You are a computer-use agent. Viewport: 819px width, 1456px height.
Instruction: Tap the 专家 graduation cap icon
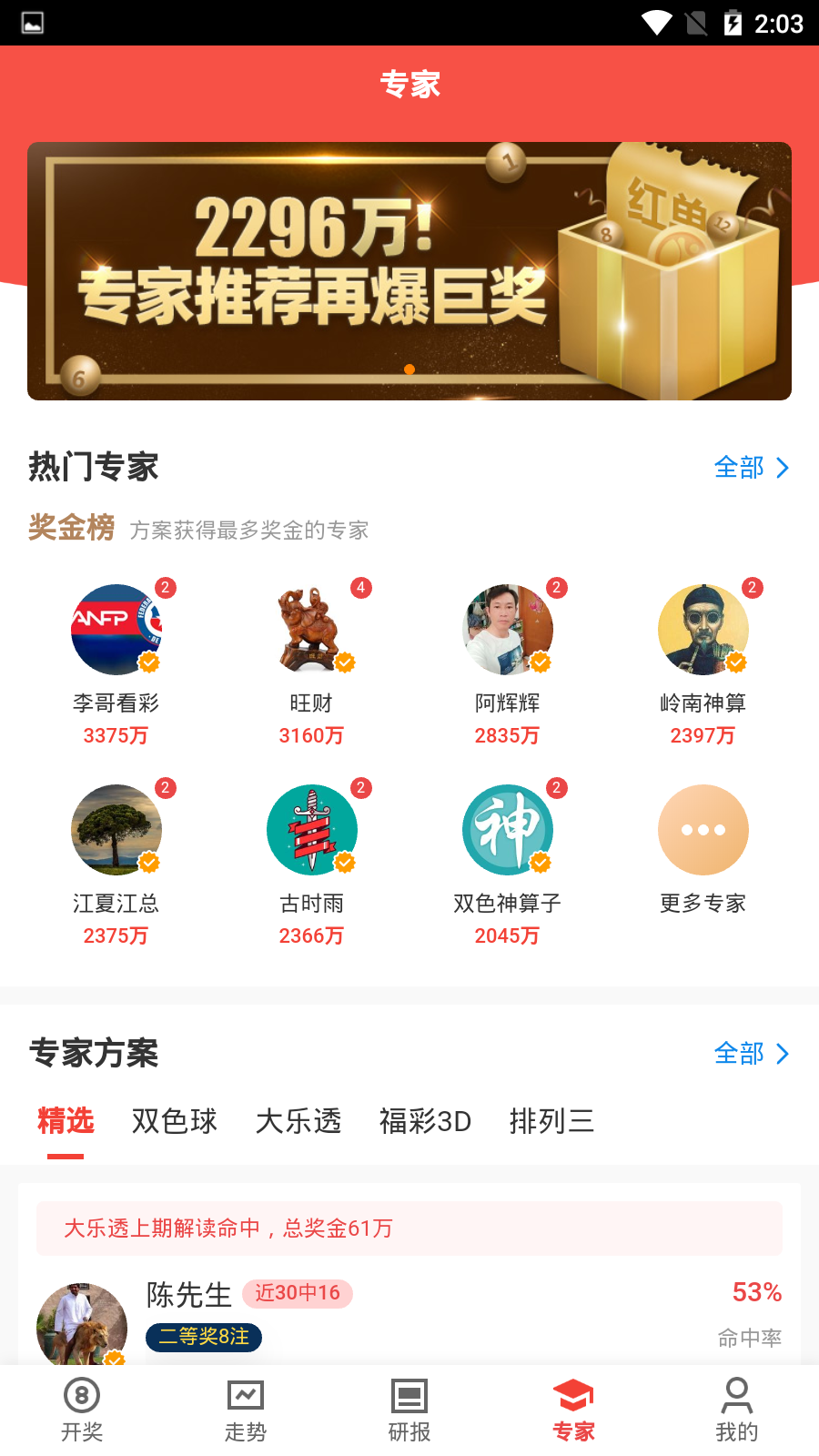[572, 1395]
